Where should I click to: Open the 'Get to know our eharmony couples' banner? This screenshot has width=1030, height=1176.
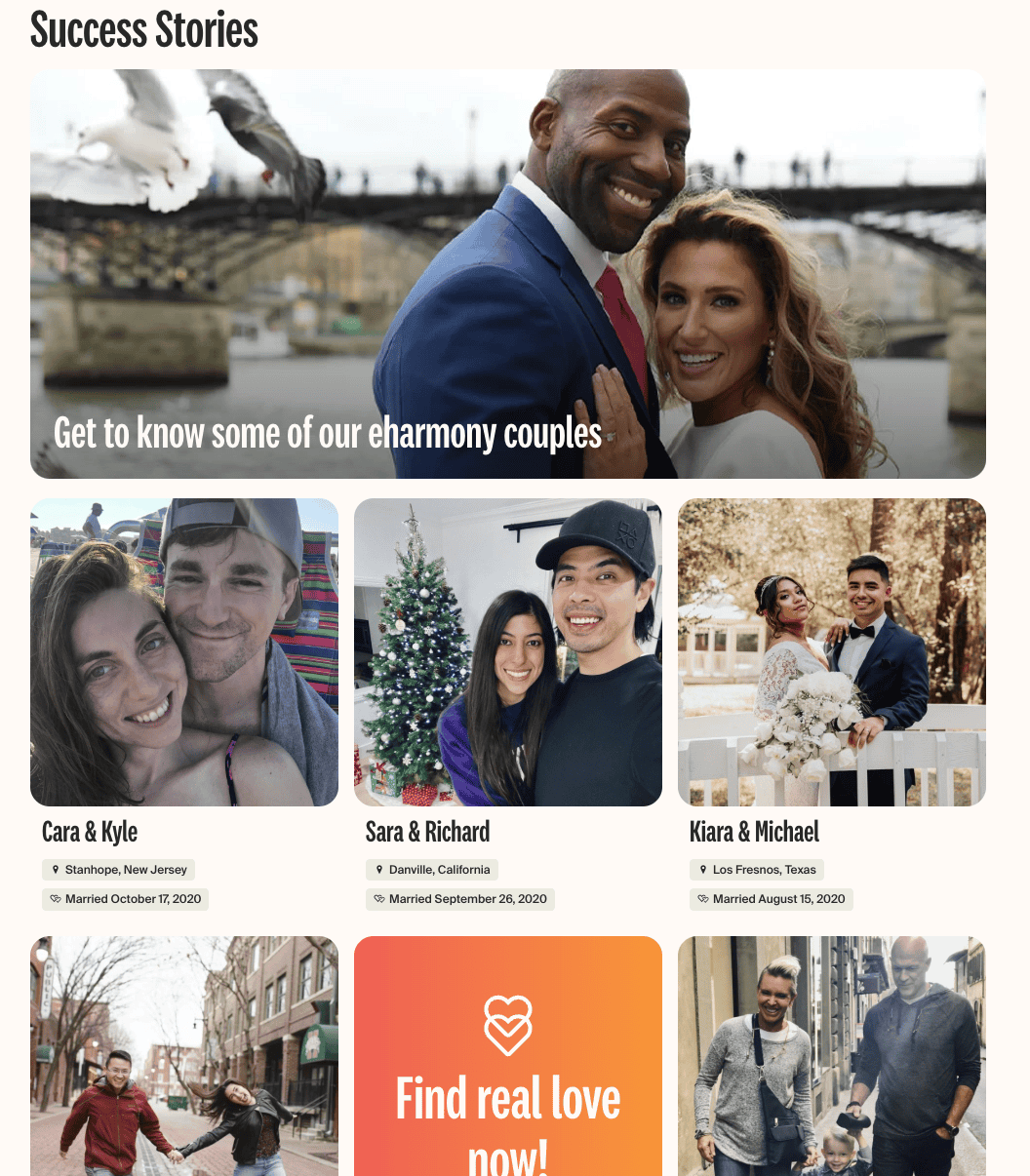[x=507, y=274]
